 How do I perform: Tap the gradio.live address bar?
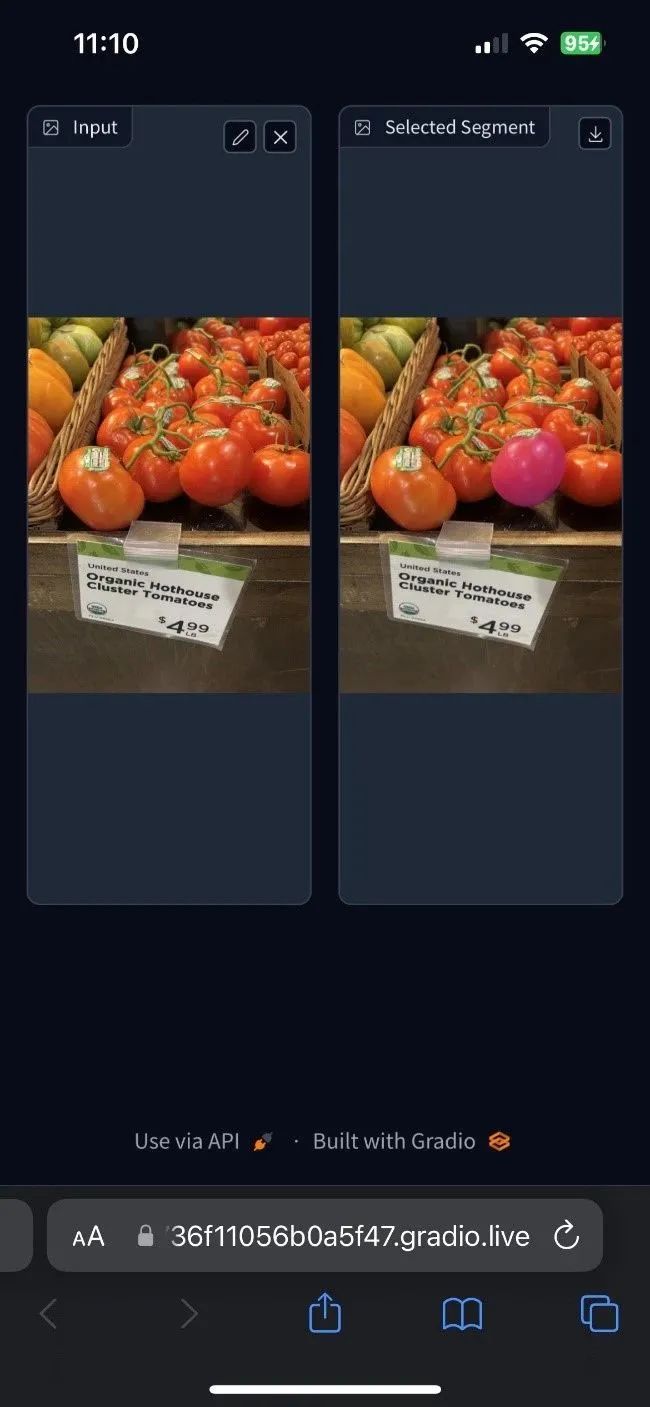(x=350, y=1236)
